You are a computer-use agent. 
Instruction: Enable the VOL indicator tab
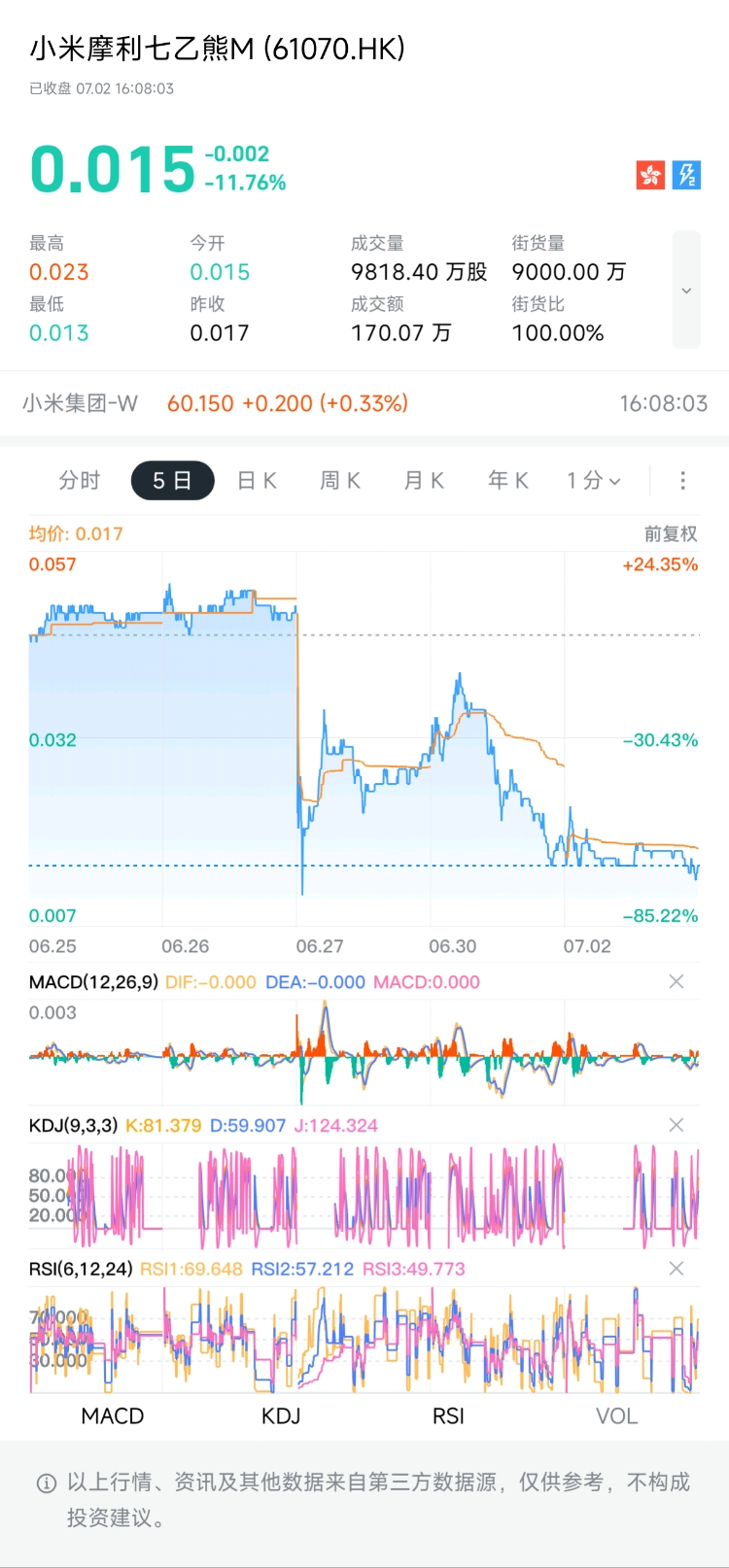[616, 1416]
